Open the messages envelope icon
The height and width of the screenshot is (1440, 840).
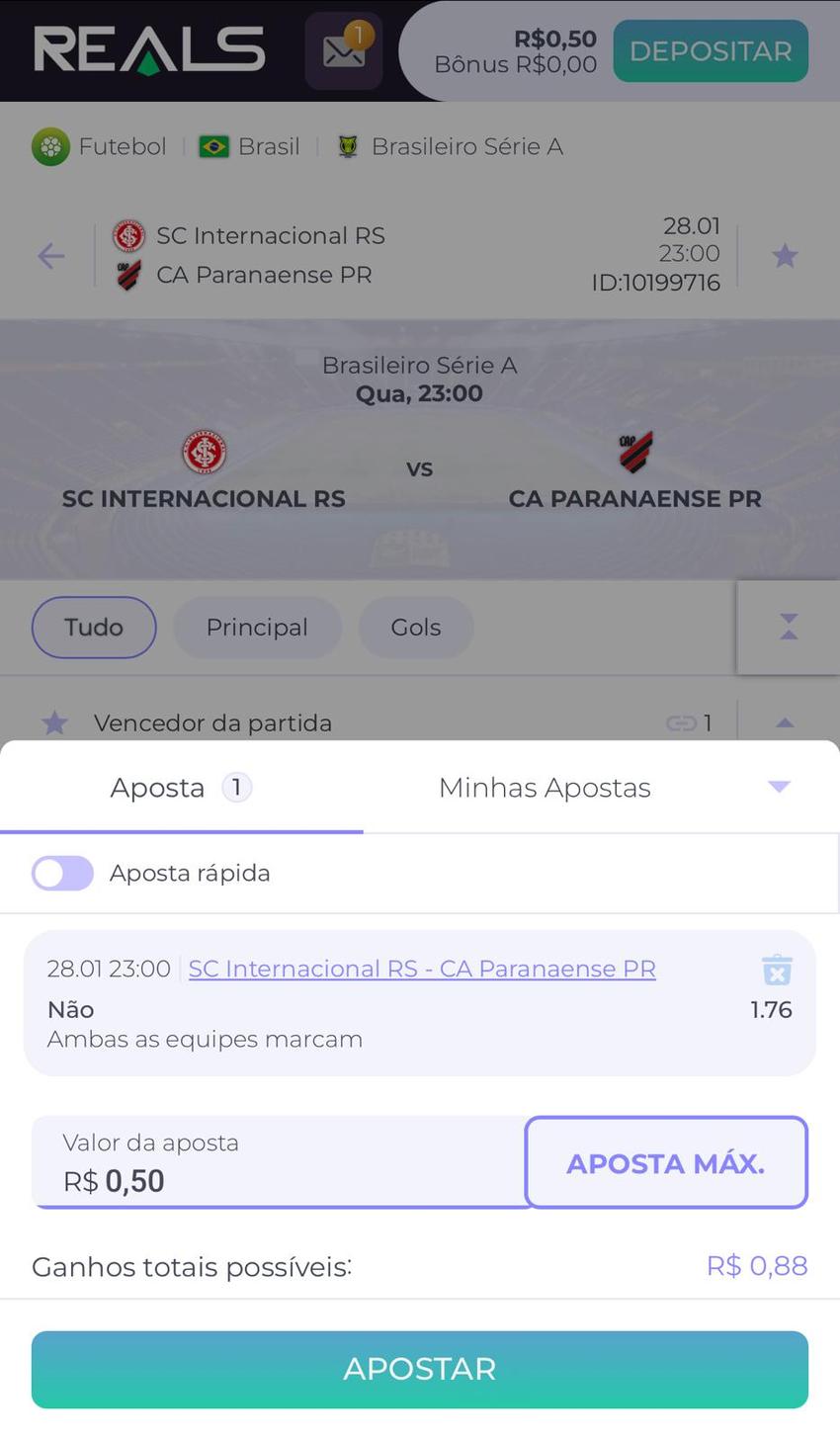pyautogui.click(x=342, y=49)
